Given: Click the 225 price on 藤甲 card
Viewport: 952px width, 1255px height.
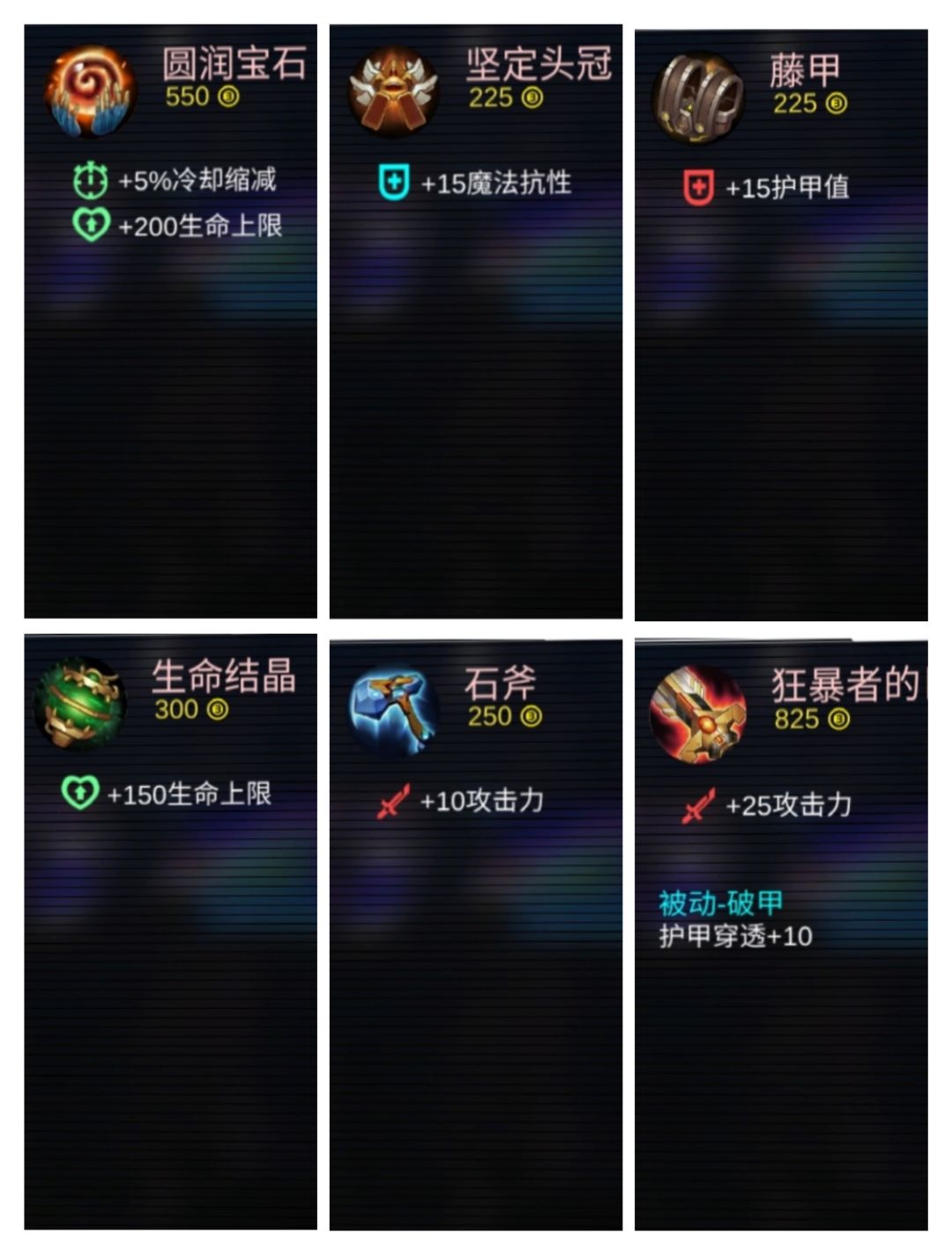Looking at the screenshot, I should click(x=797, y=103).
